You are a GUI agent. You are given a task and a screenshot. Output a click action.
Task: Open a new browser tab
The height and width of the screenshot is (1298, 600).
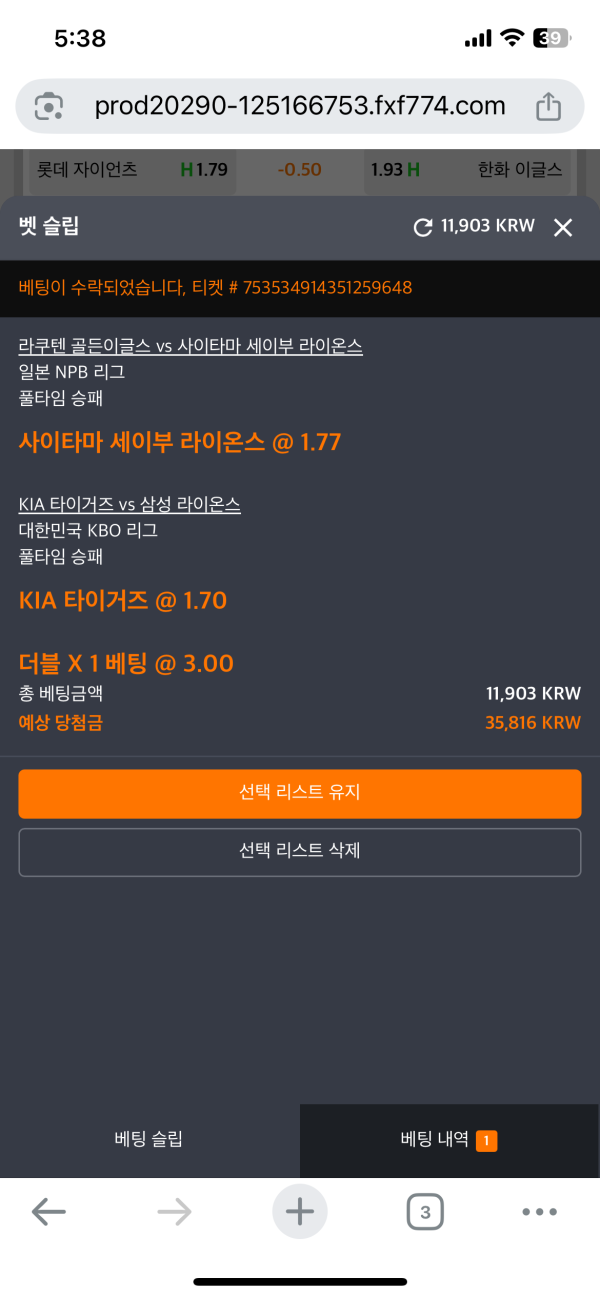(300, 1212)
